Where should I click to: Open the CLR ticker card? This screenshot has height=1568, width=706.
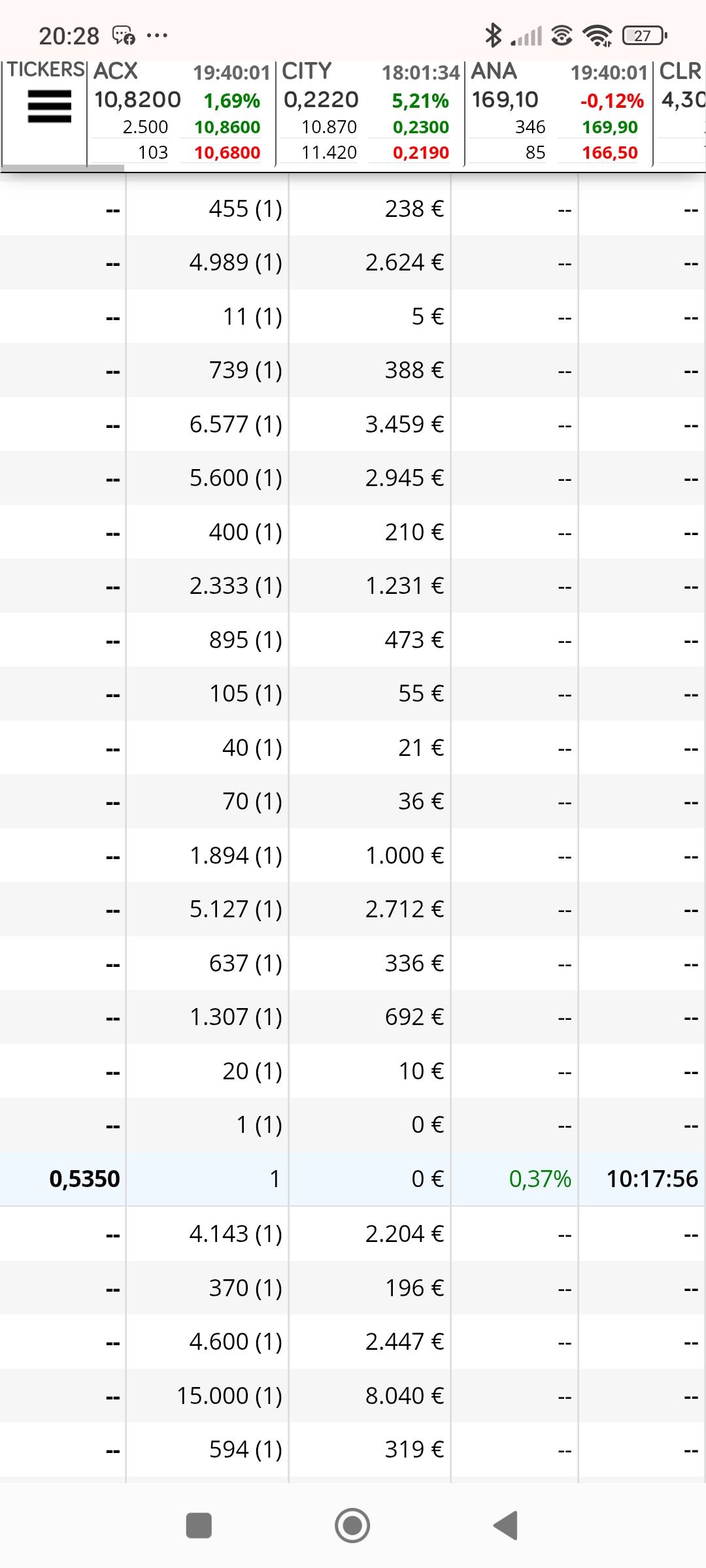681,112
